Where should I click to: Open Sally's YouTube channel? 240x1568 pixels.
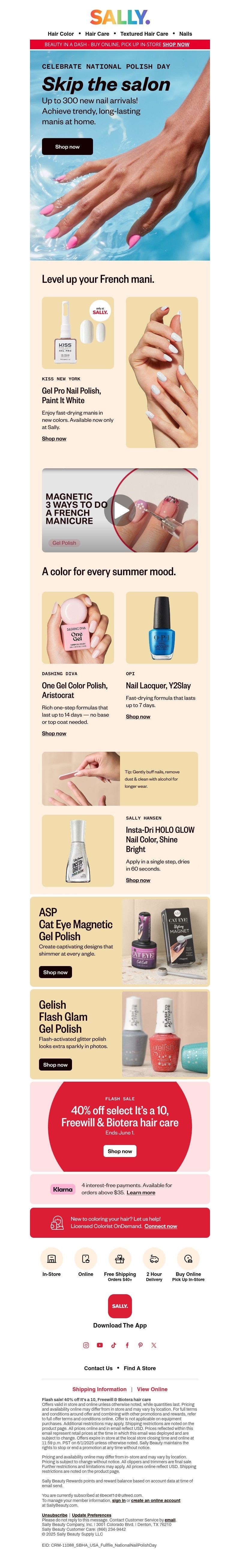coord(100,1345)
